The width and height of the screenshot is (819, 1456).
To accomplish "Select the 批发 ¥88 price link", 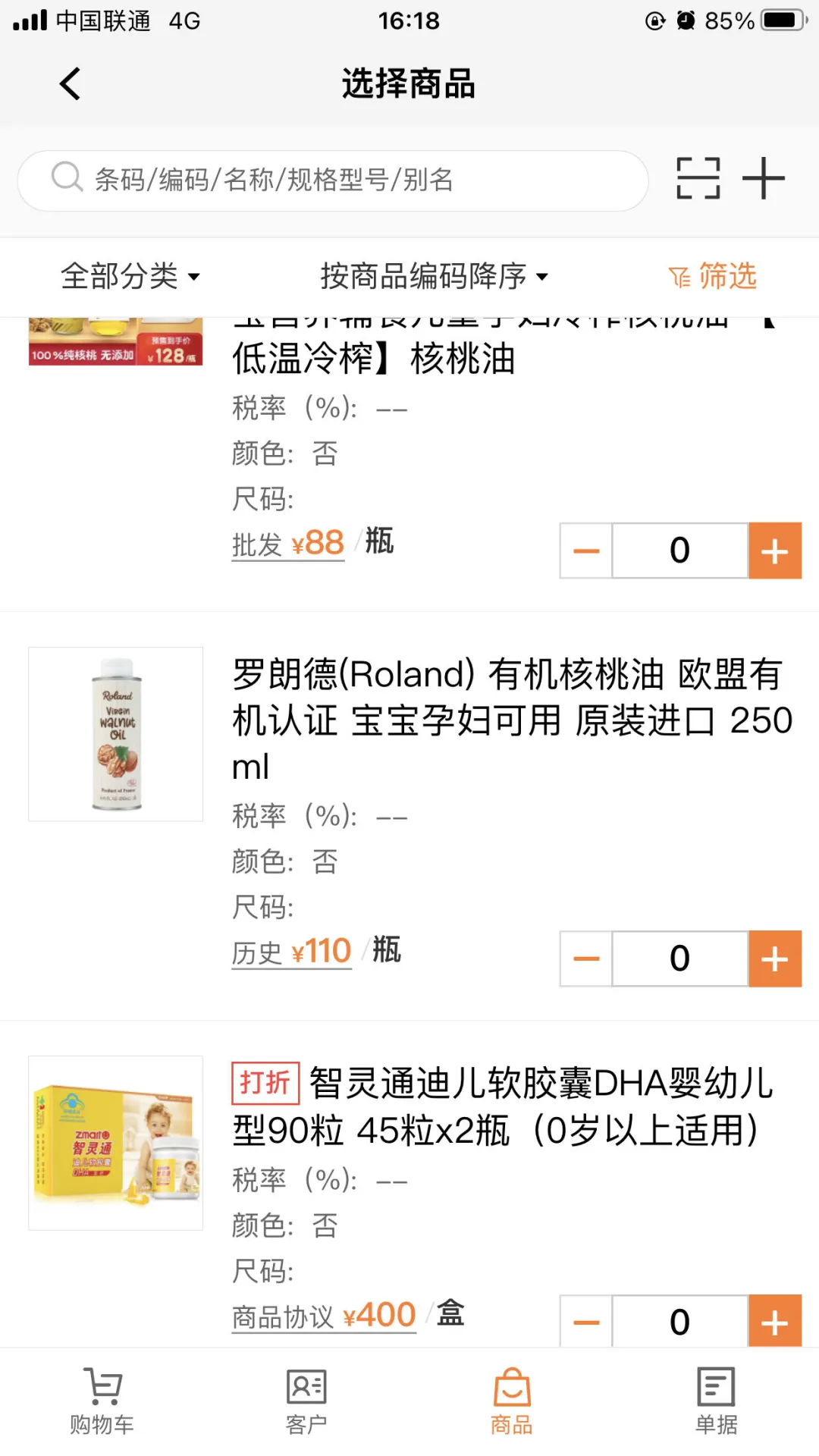I will (x=288, y=544).
